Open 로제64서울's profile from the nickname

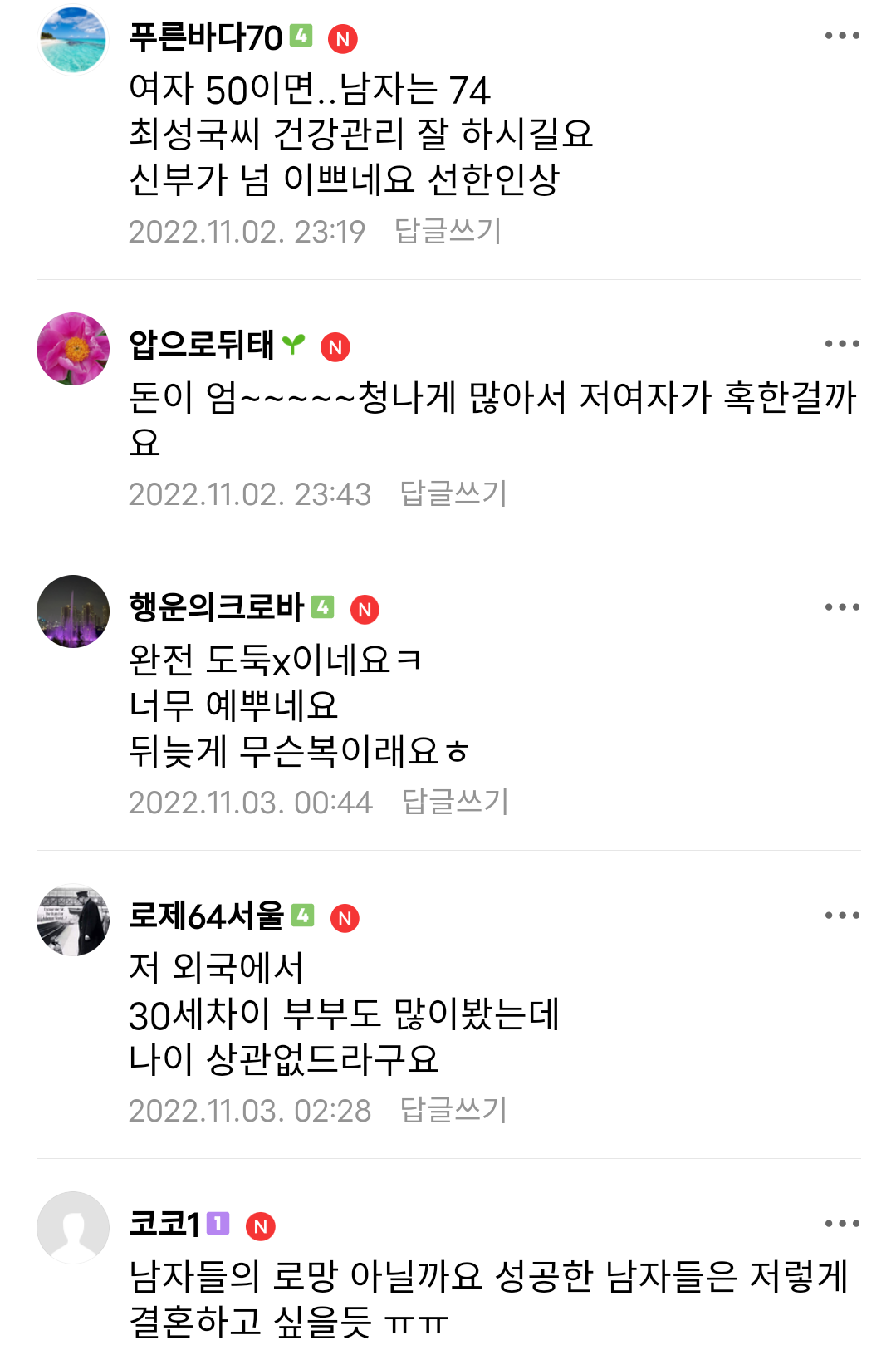[206, 916]
